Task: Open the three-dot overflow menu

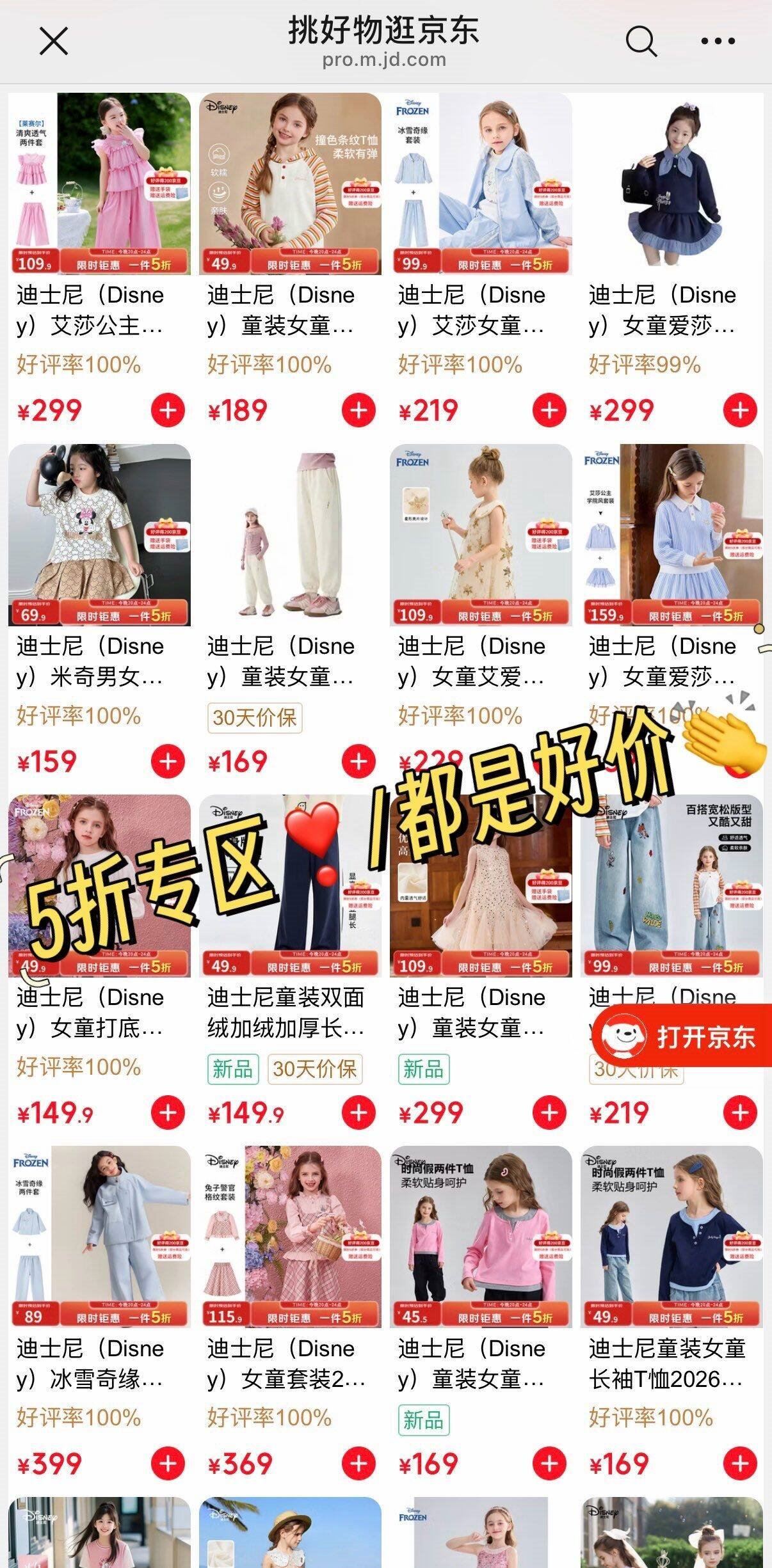Action: [718, 42]
